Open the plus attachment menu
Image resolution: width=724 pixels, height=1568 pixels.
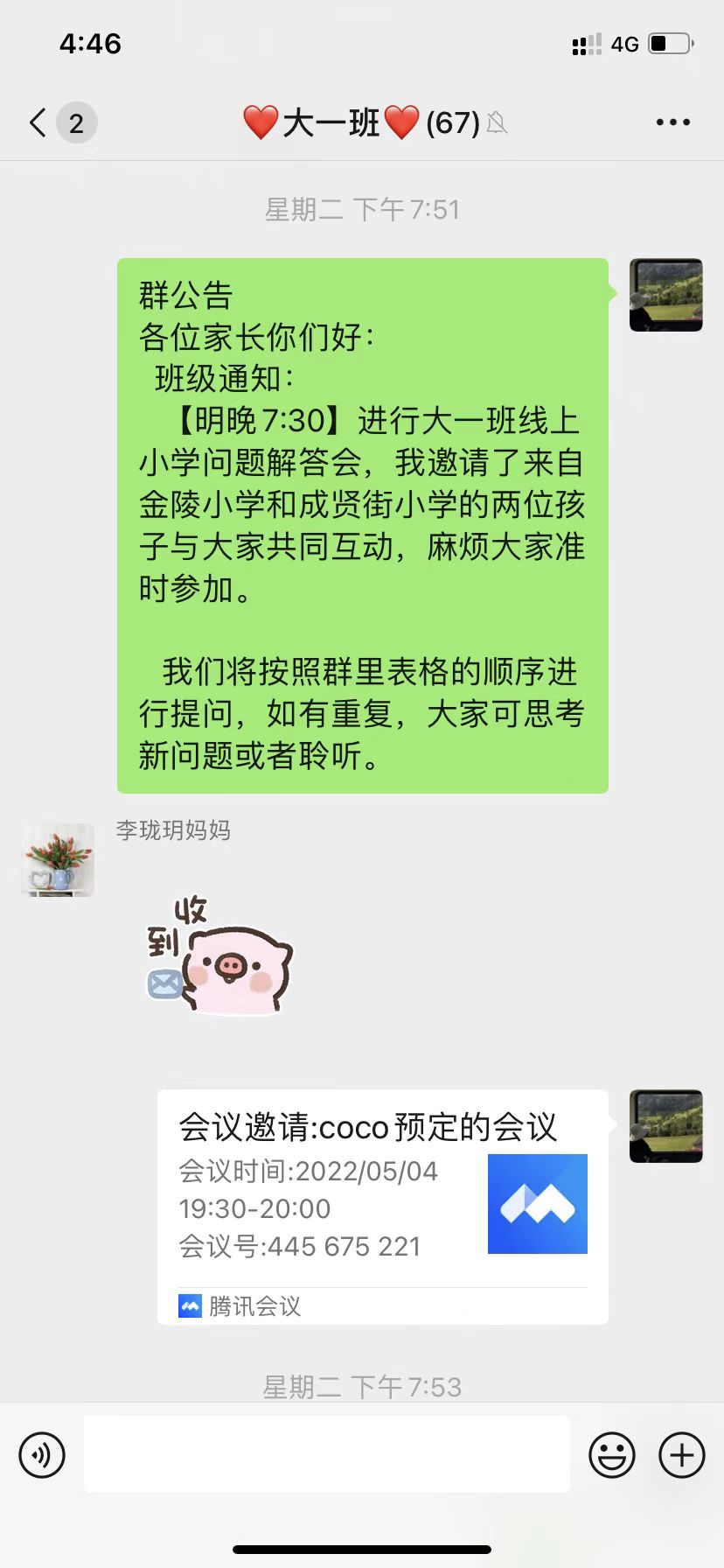(x=682, y=1455)
